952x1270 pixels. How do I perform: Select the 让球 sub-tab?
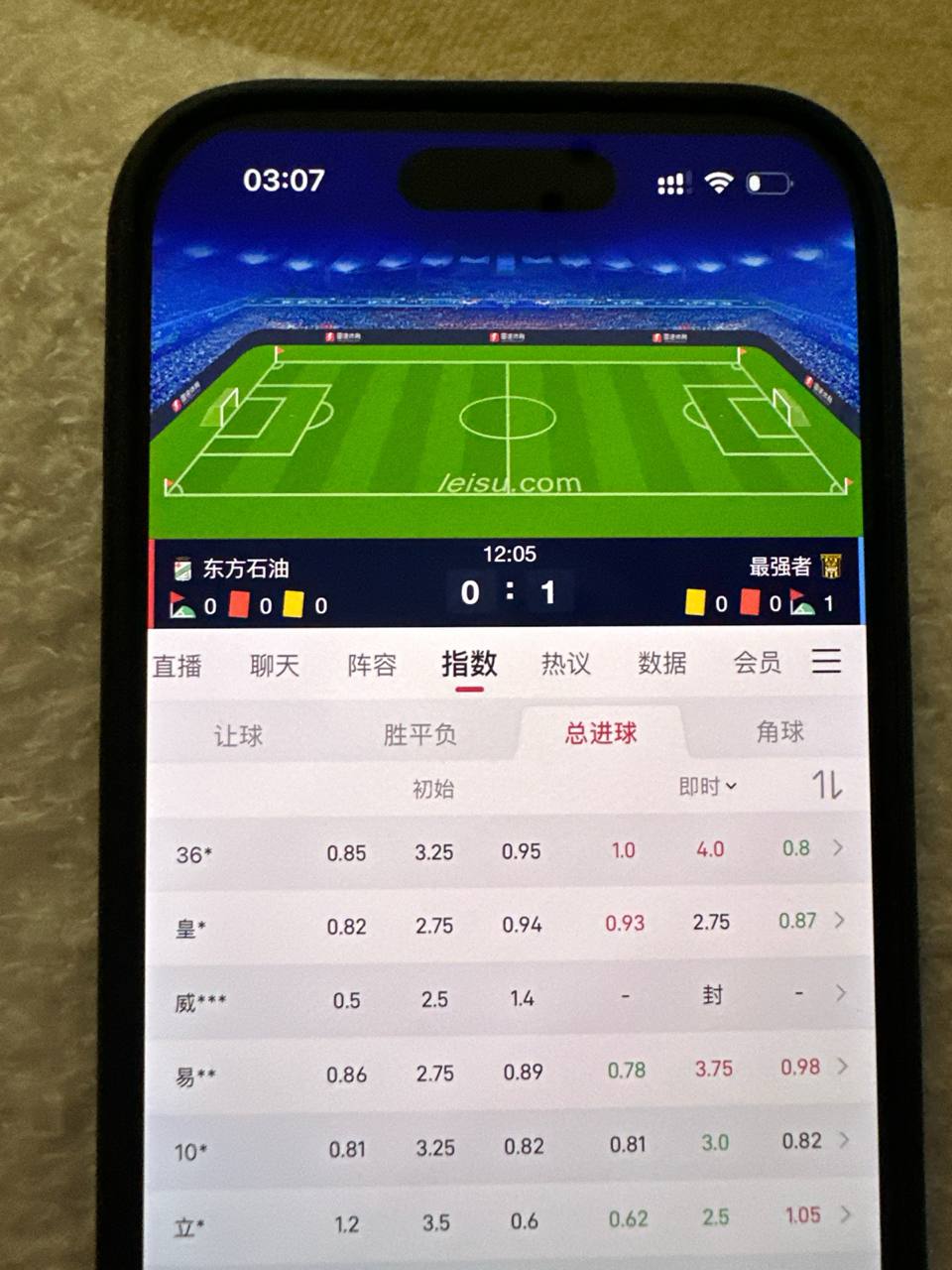point(238,735)
